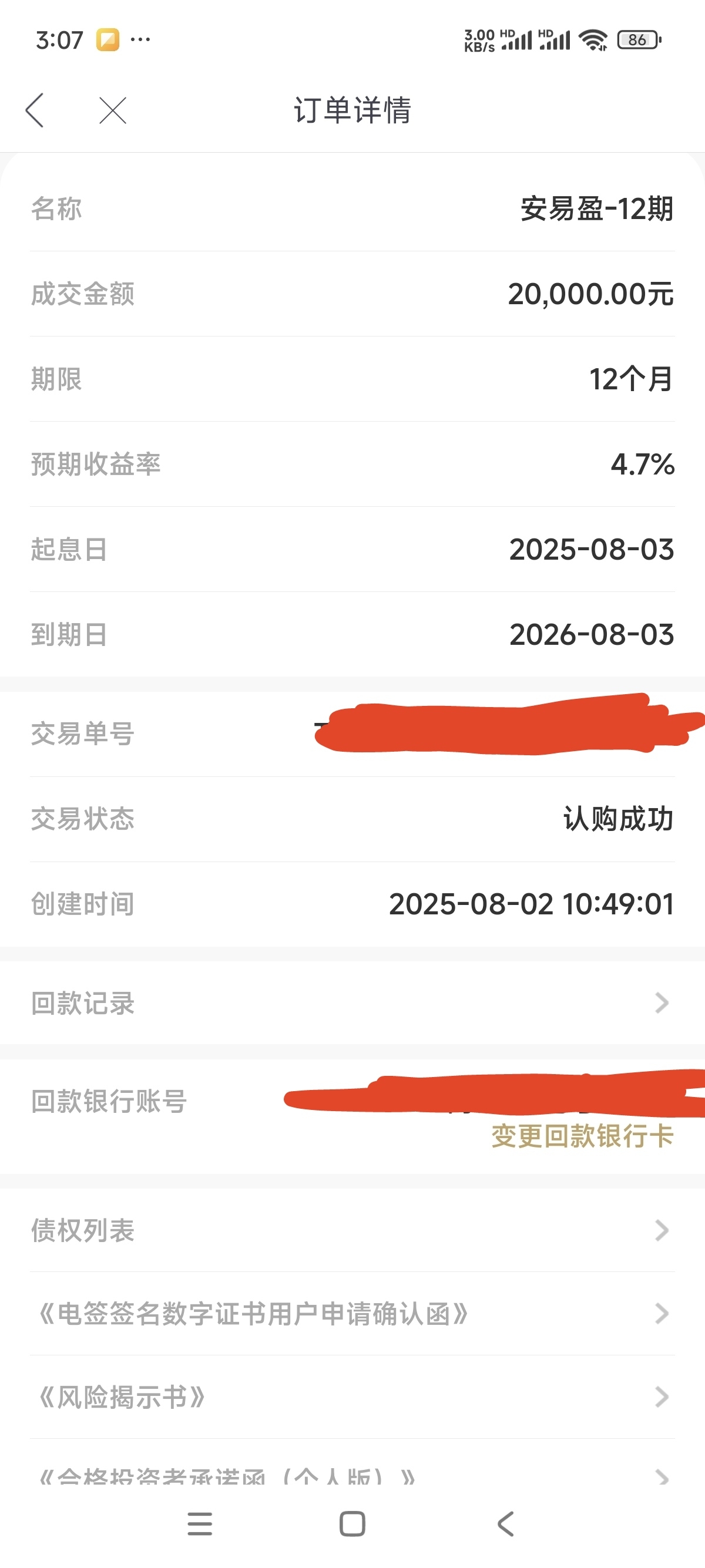The image size is (705, 1568).
Task: Open 《电签签名数字证书用户申请确认函》
Action: coord(352,1314)
